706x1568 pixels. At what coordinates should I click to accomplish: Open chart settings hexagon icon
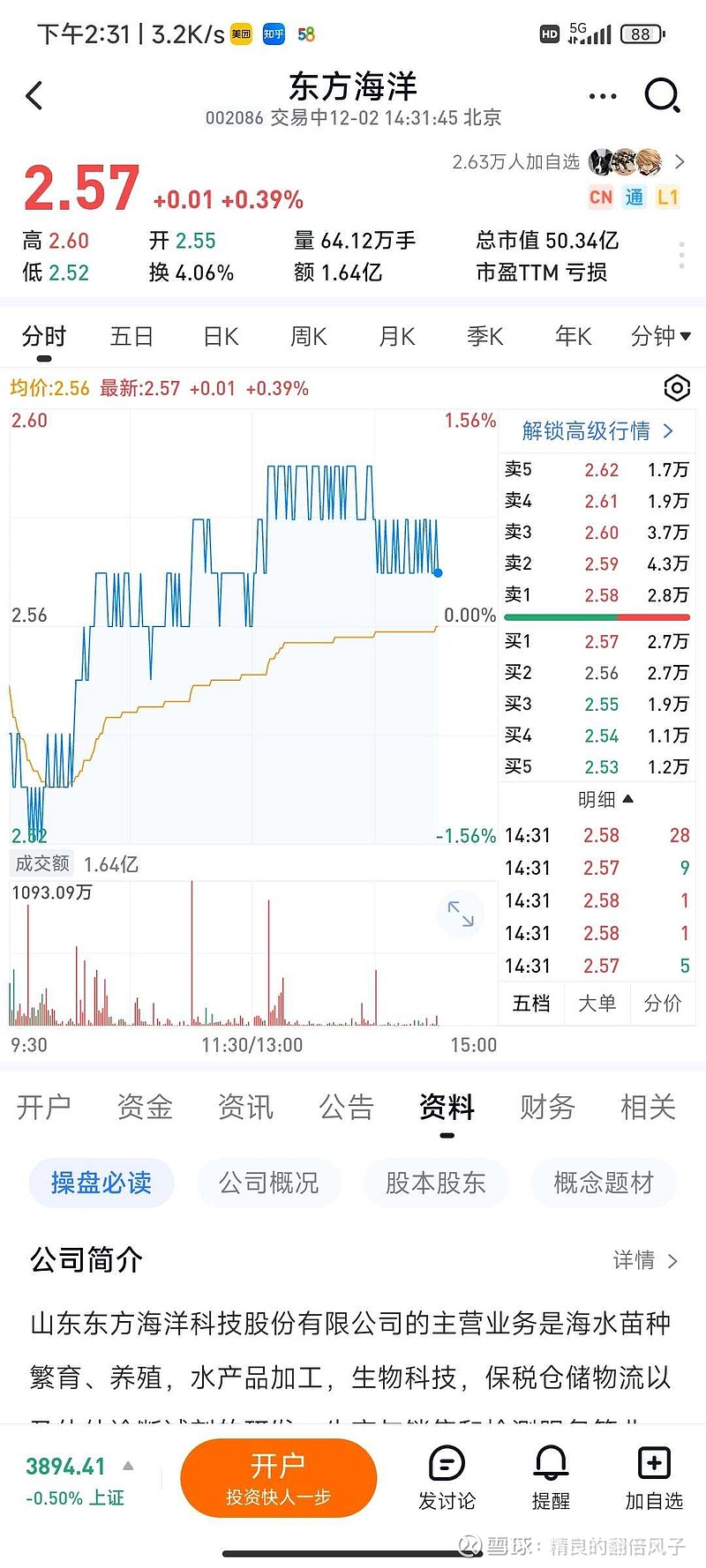tap(676, 388)
